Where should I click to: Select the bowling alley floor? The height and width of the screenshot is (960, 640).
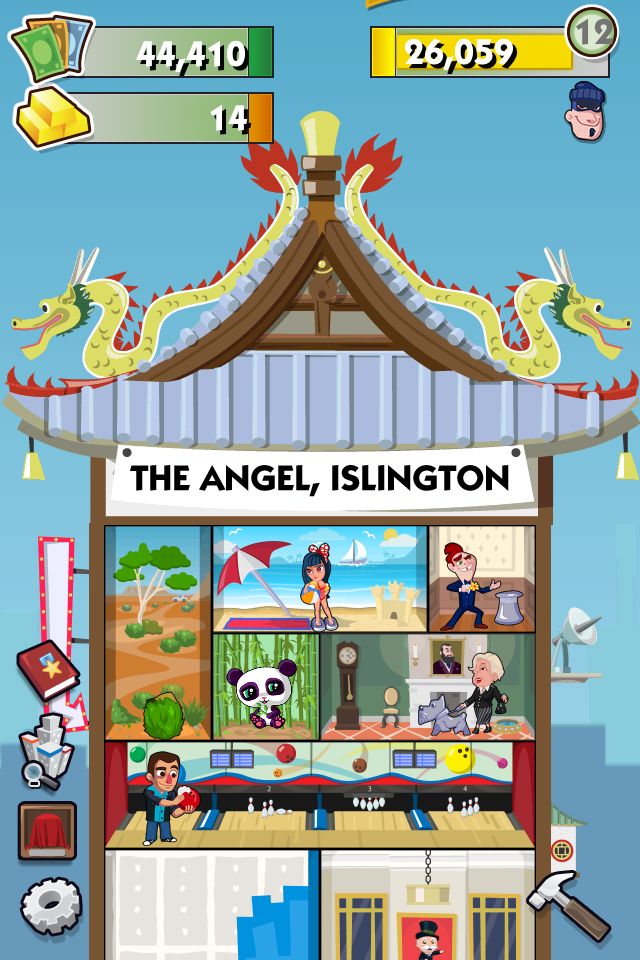click(320, 794)
